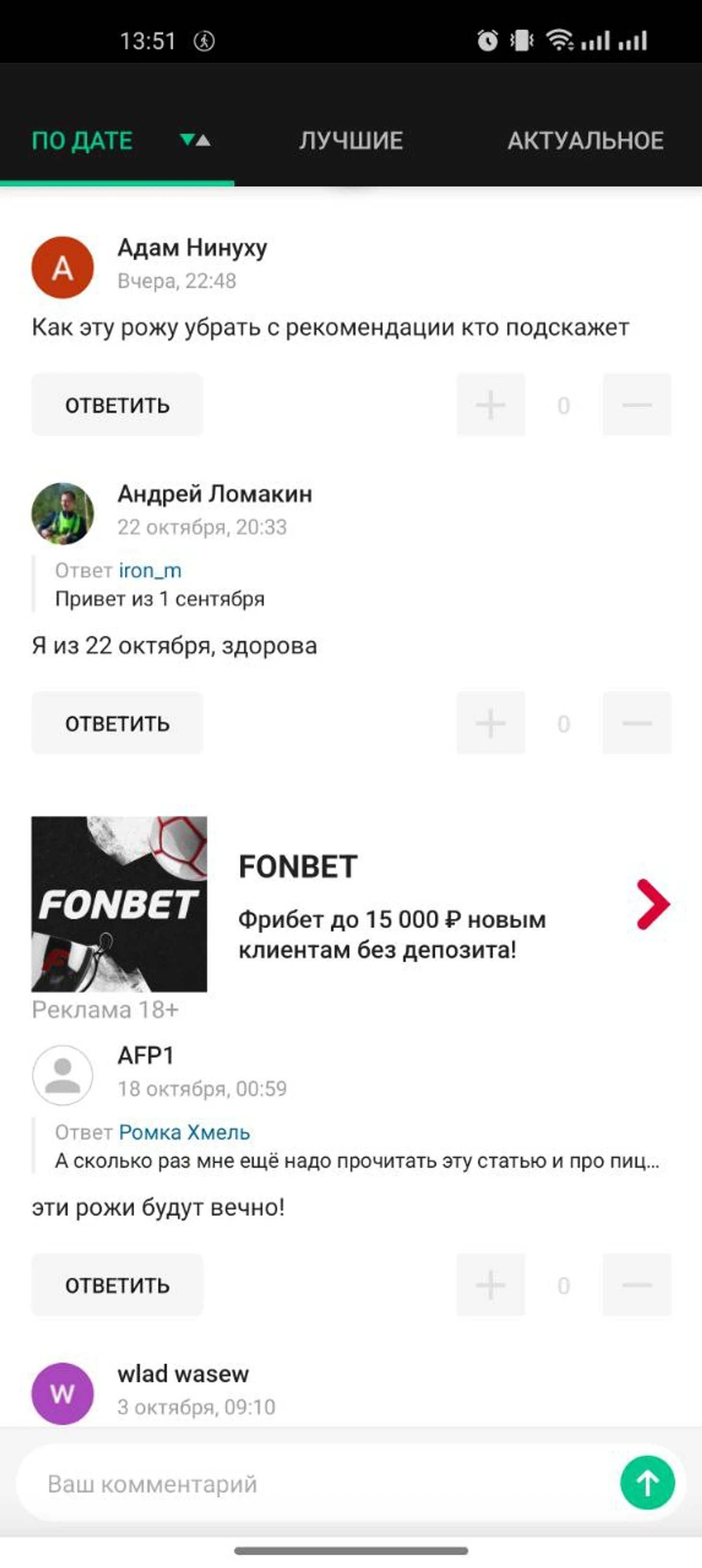Downvote Андрей Ломакин's comment
This screenshot has width=702, height=1568.
[637, 723]
